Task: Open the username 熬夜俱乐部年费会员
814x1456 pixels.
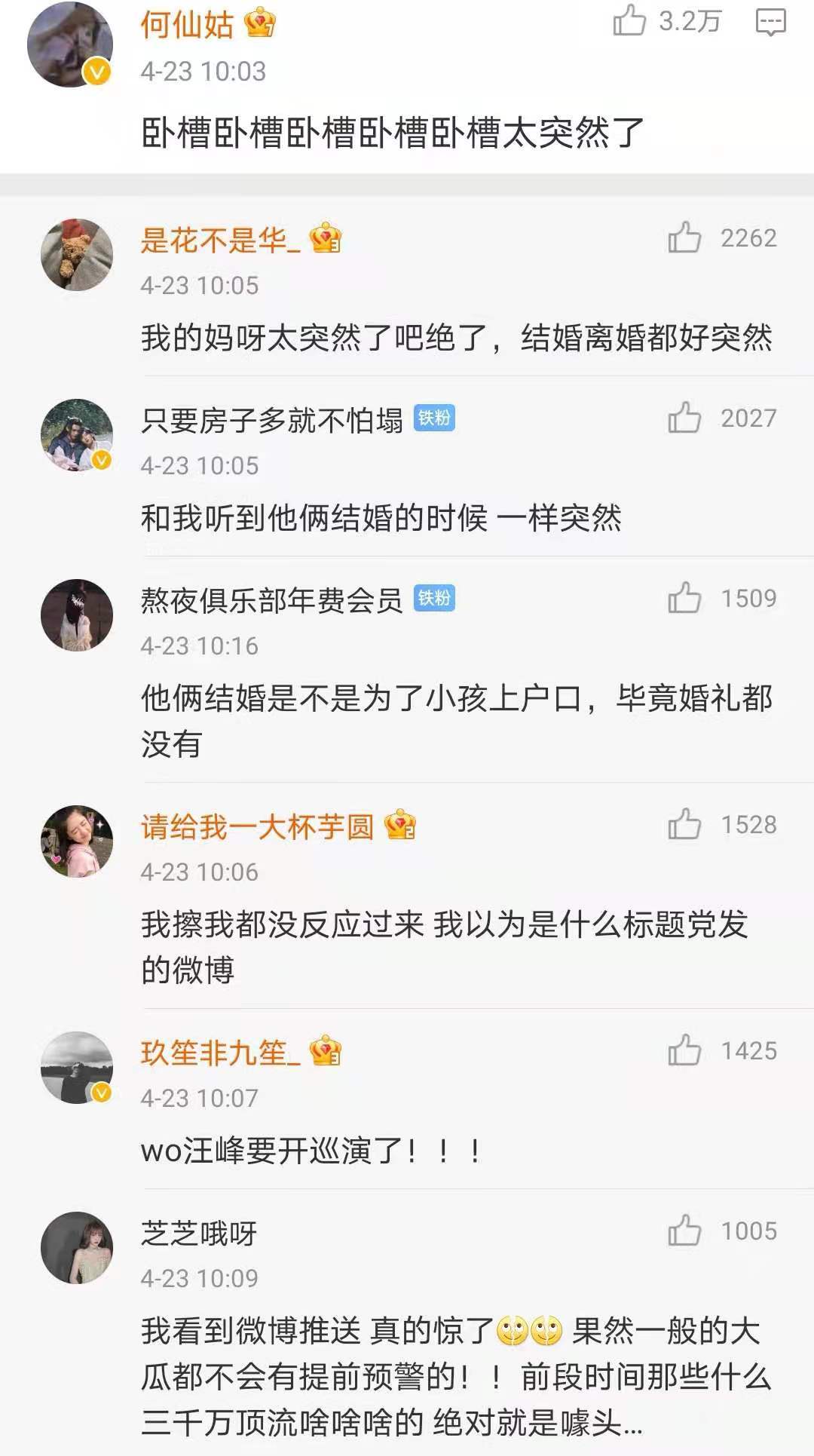Action: point(271,601)
